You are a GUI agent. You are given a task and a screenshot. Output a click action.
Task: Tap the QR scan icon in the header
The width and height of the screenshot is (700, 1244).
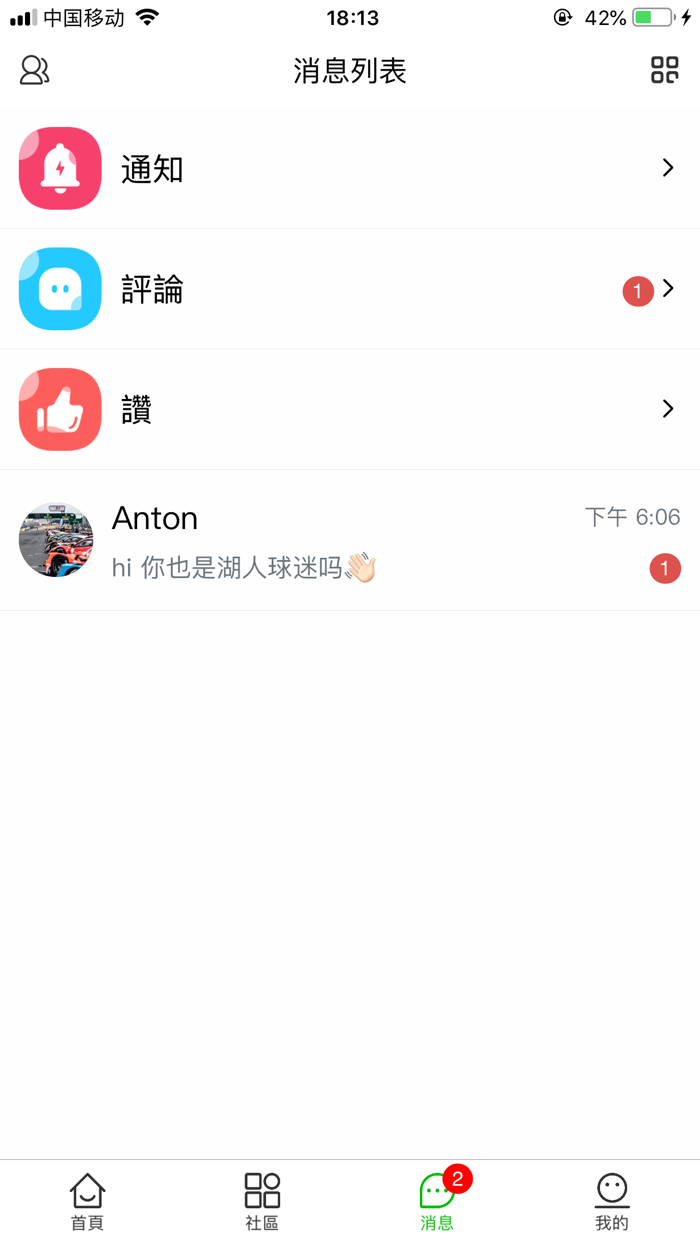coord(664,70)
